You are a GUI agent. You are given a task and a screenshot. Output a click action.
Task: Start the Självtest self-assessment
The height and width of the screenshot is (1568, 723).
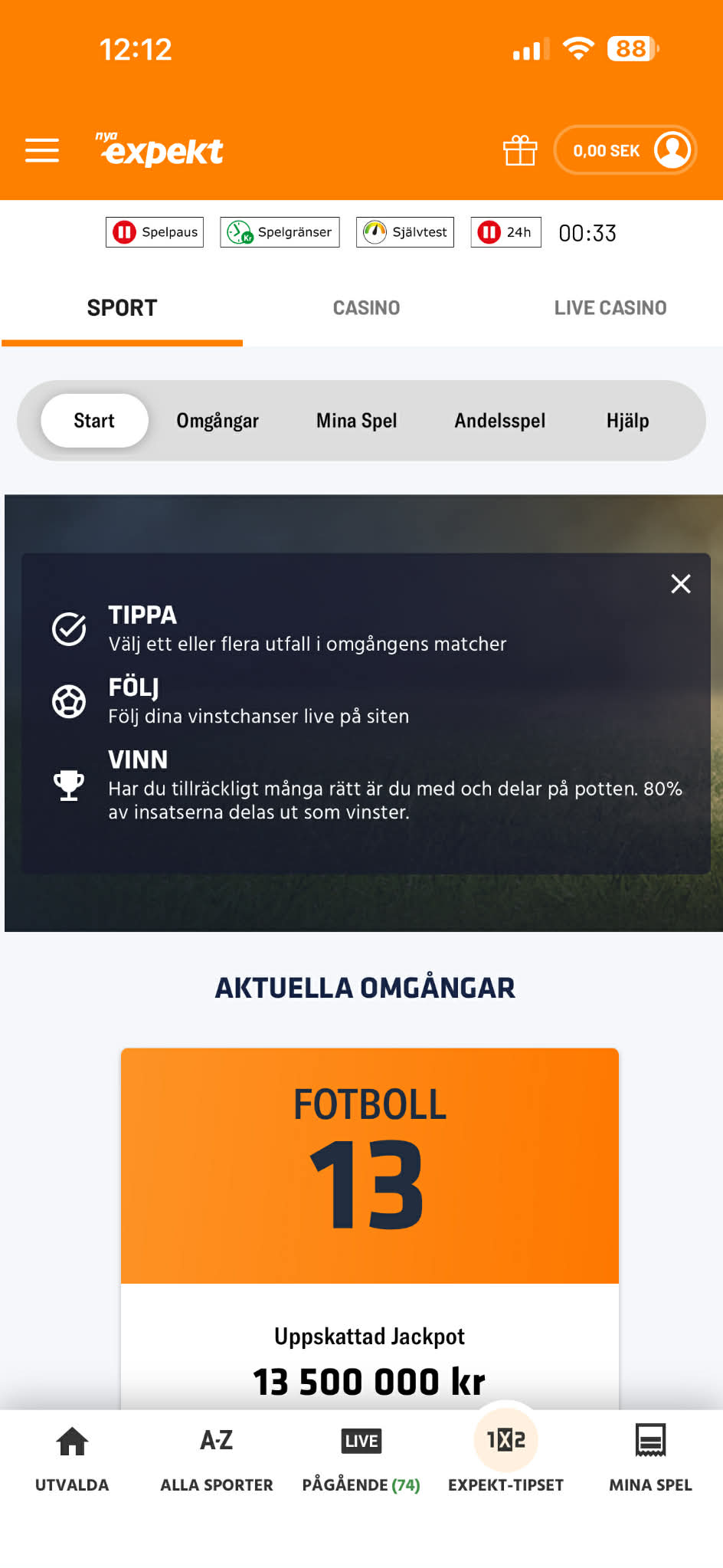404,231
